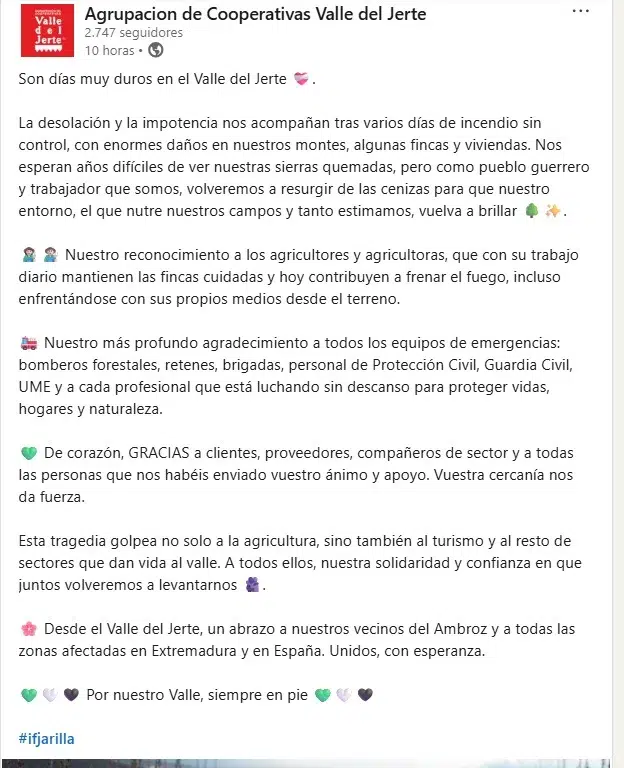Open Agrupacion de Cooperativas Valle del Jerte profile
This screenshot has height=768, width=624.
click(x=255, y=14)
